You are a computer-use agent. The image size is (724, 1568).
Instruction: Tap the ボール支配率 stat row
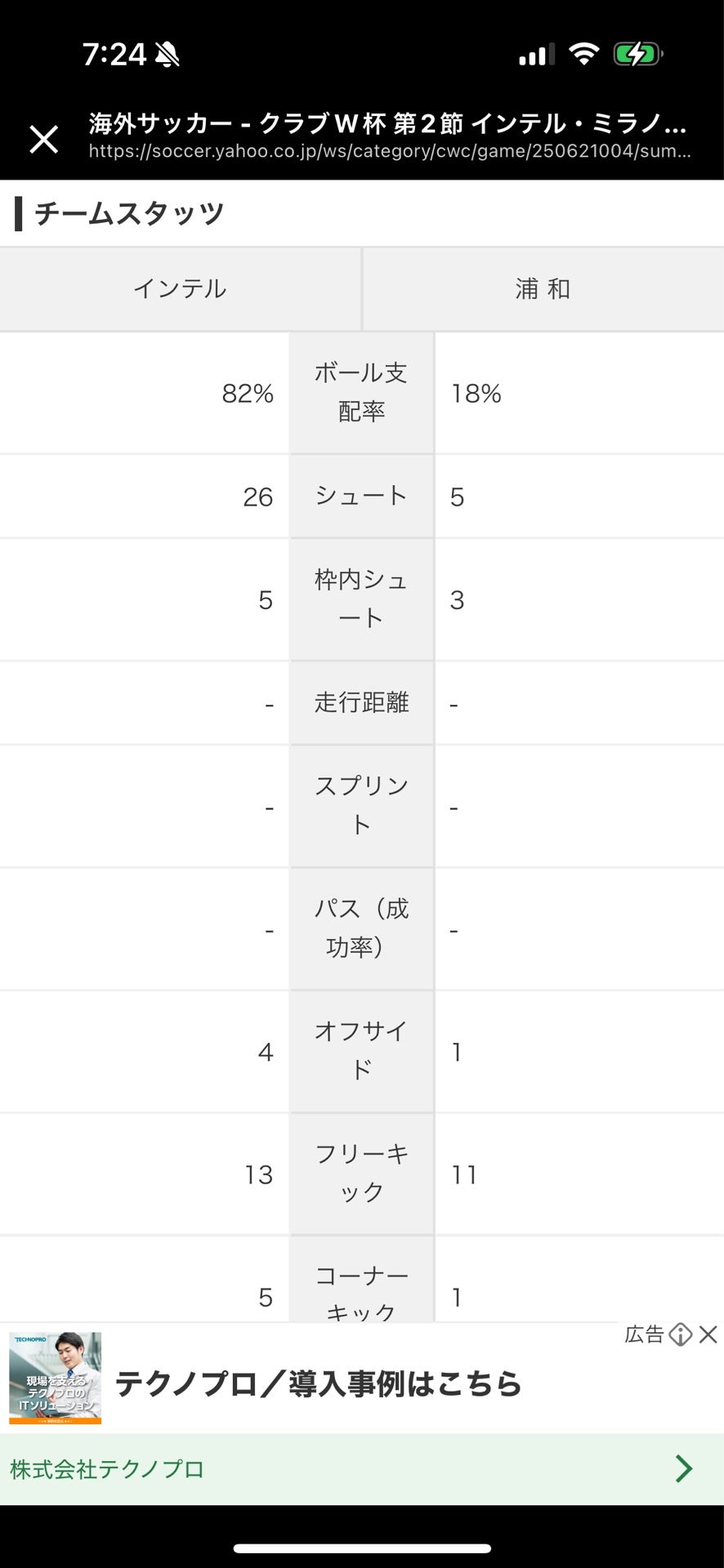360,392
